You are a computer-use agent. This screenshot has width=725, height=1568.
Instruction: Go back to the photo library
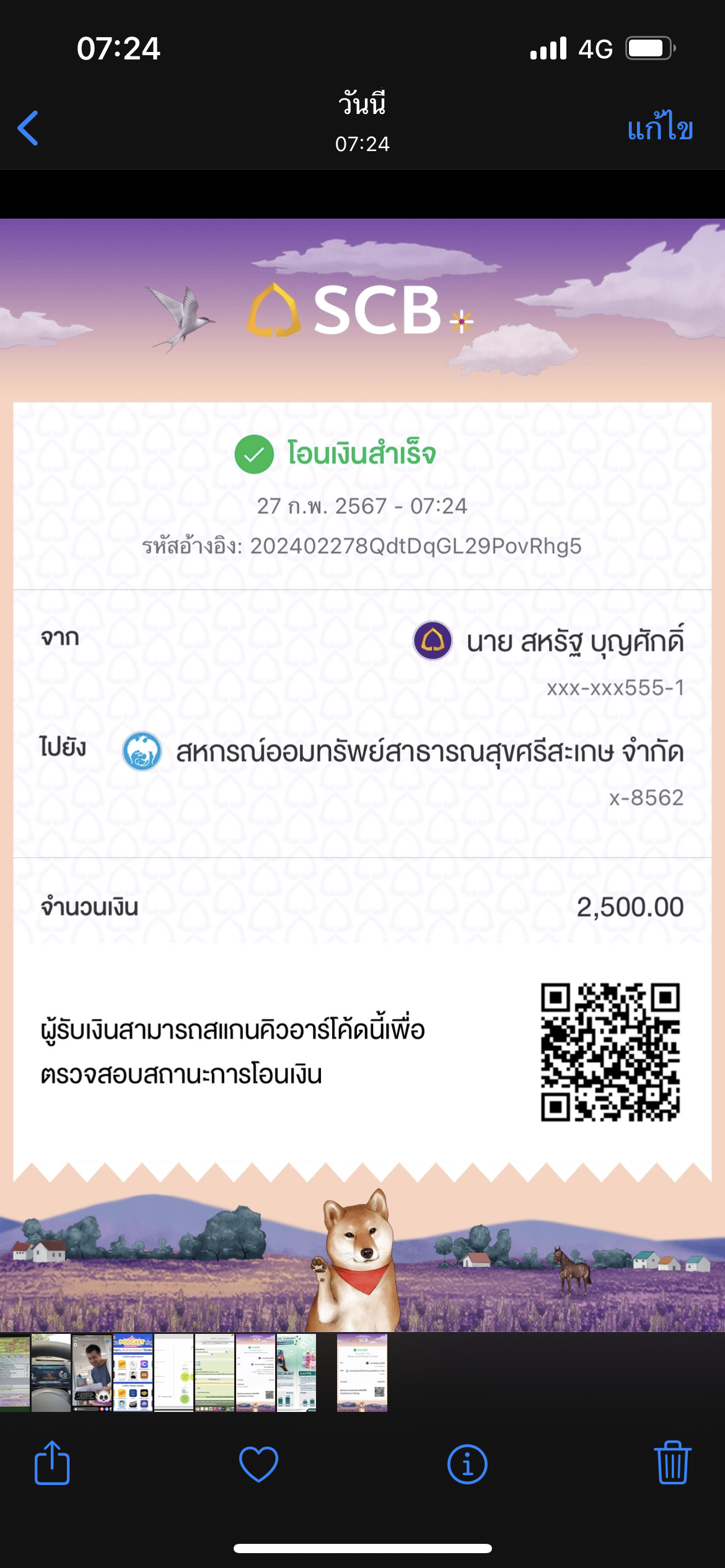coord(28,128)
